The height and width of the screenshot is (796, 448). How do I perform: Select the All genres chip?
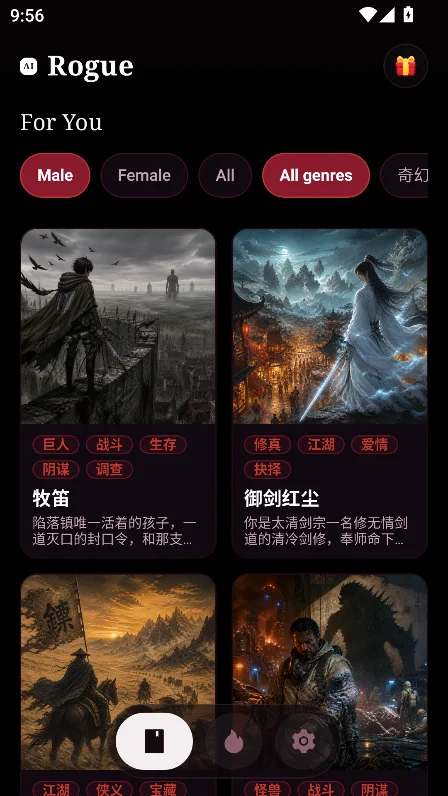[316, 175]
